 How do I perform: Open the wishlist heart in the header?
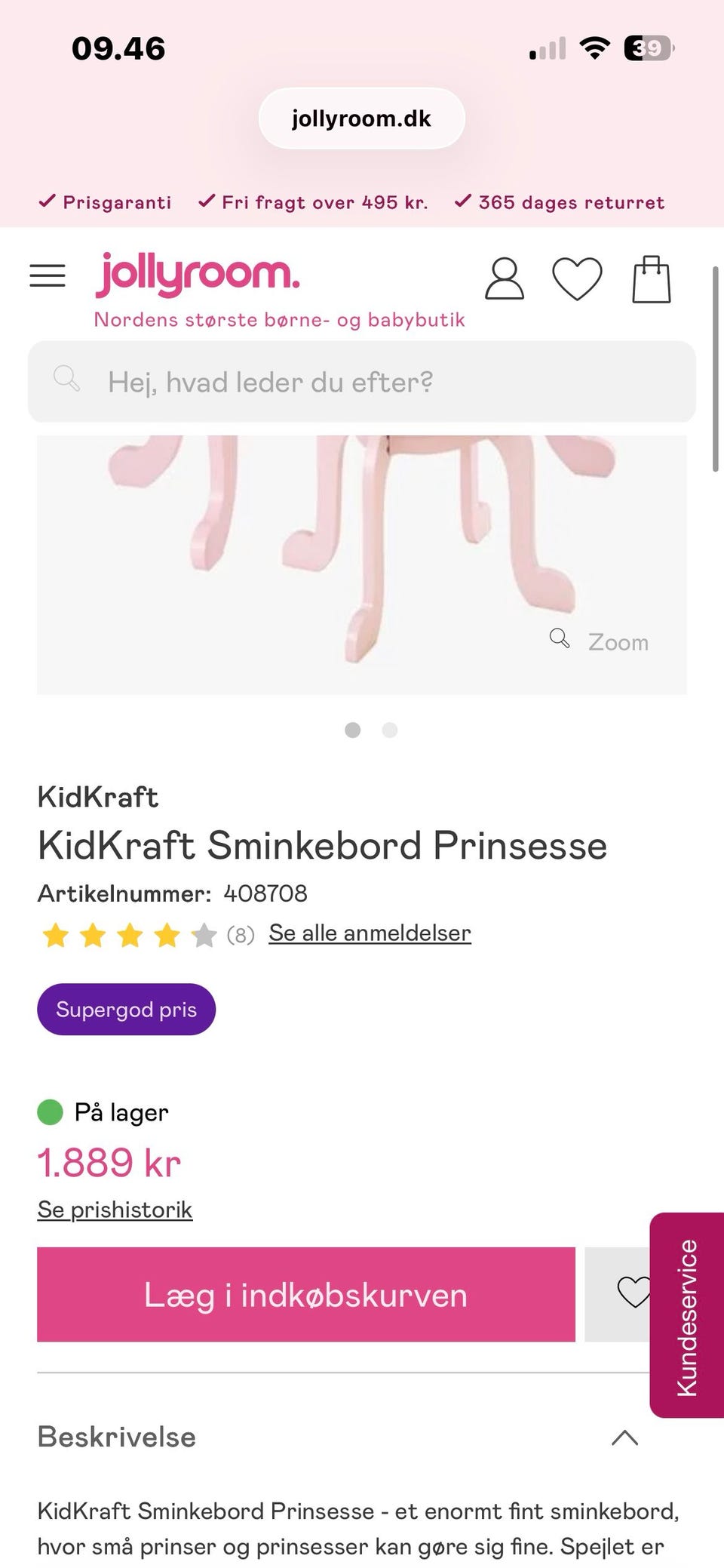(577, 278)
